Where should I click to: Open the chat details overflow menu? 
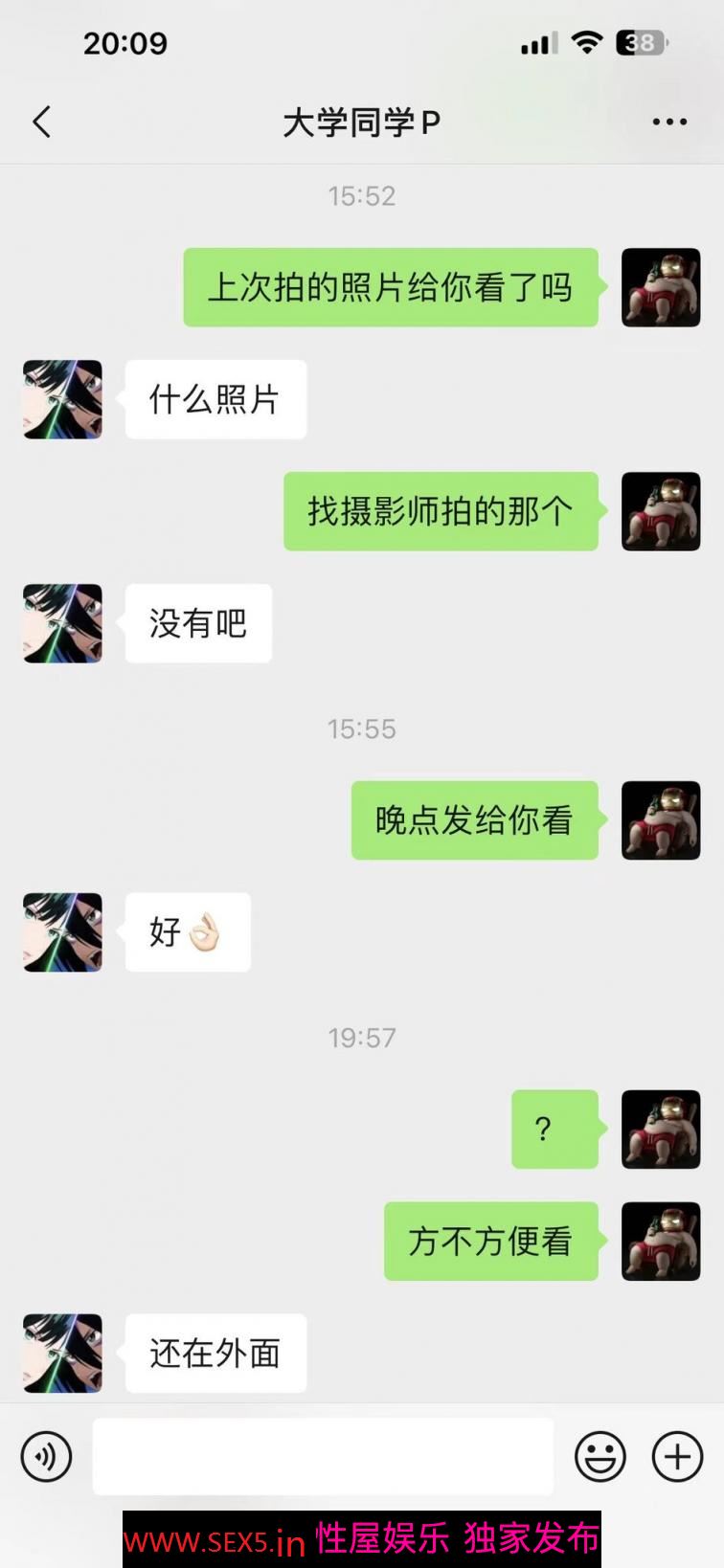point(668,123)
